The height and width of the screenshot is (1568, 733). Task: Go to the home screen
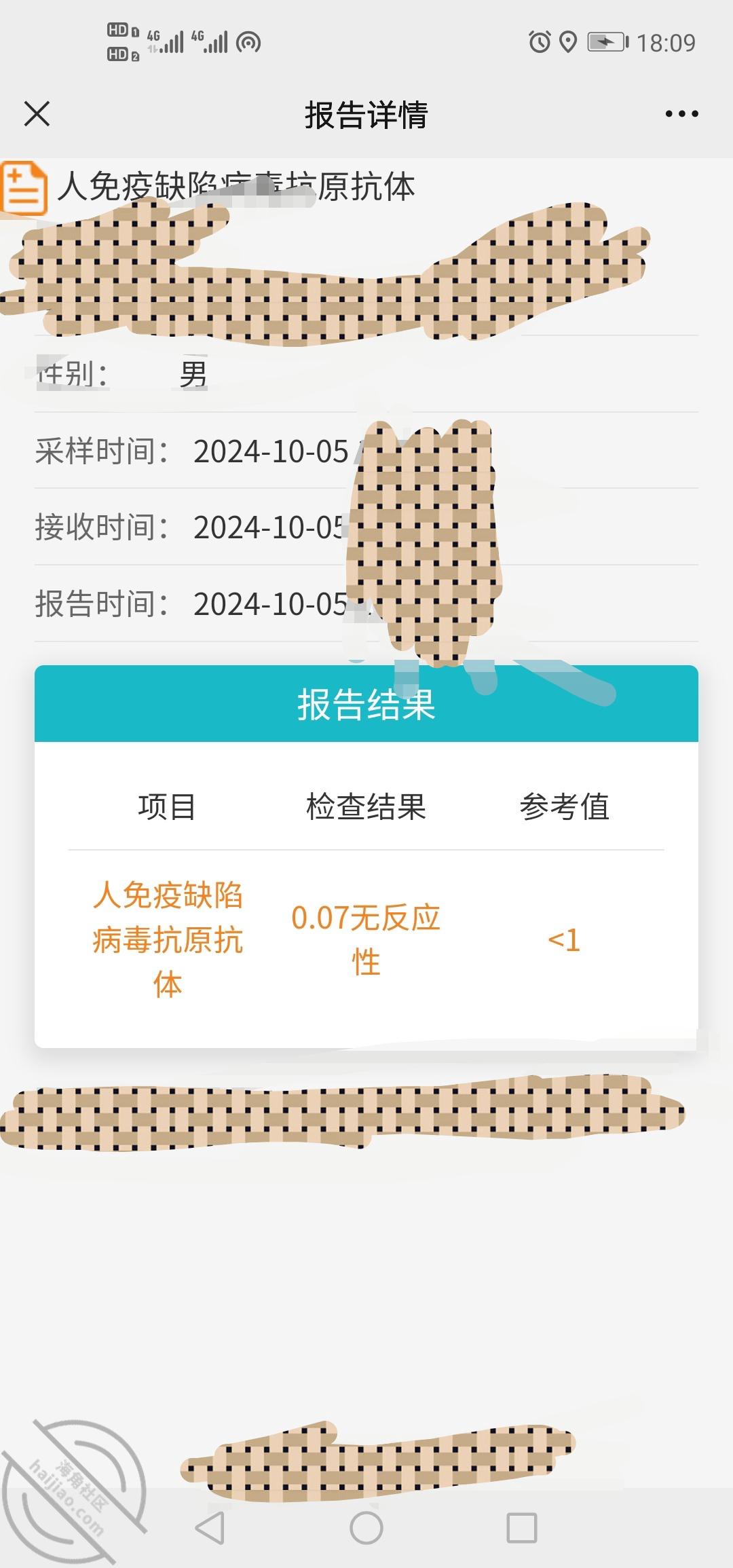point(366,1528)
